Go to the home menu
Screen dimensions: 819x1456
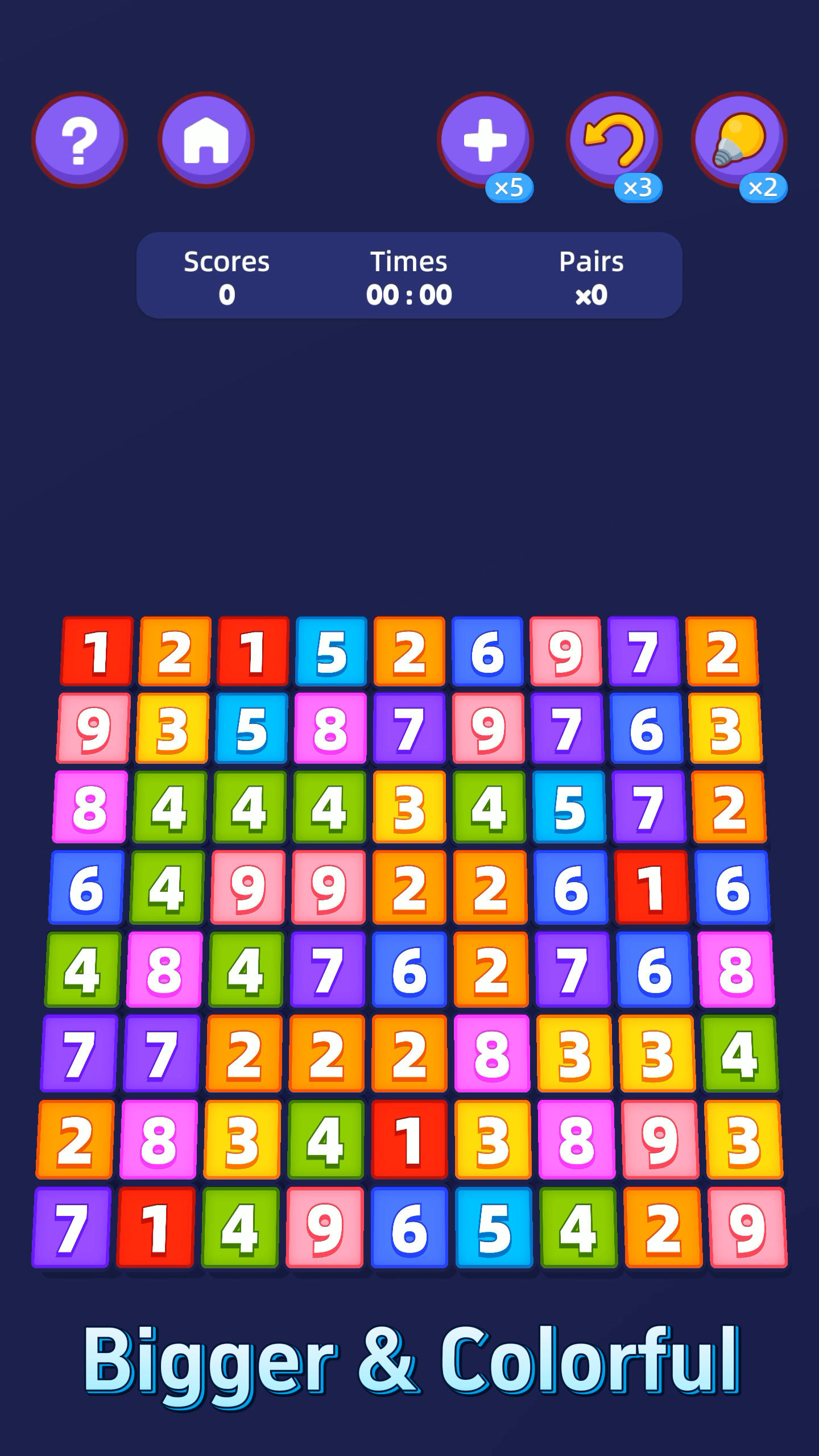(x=205, y=139)
